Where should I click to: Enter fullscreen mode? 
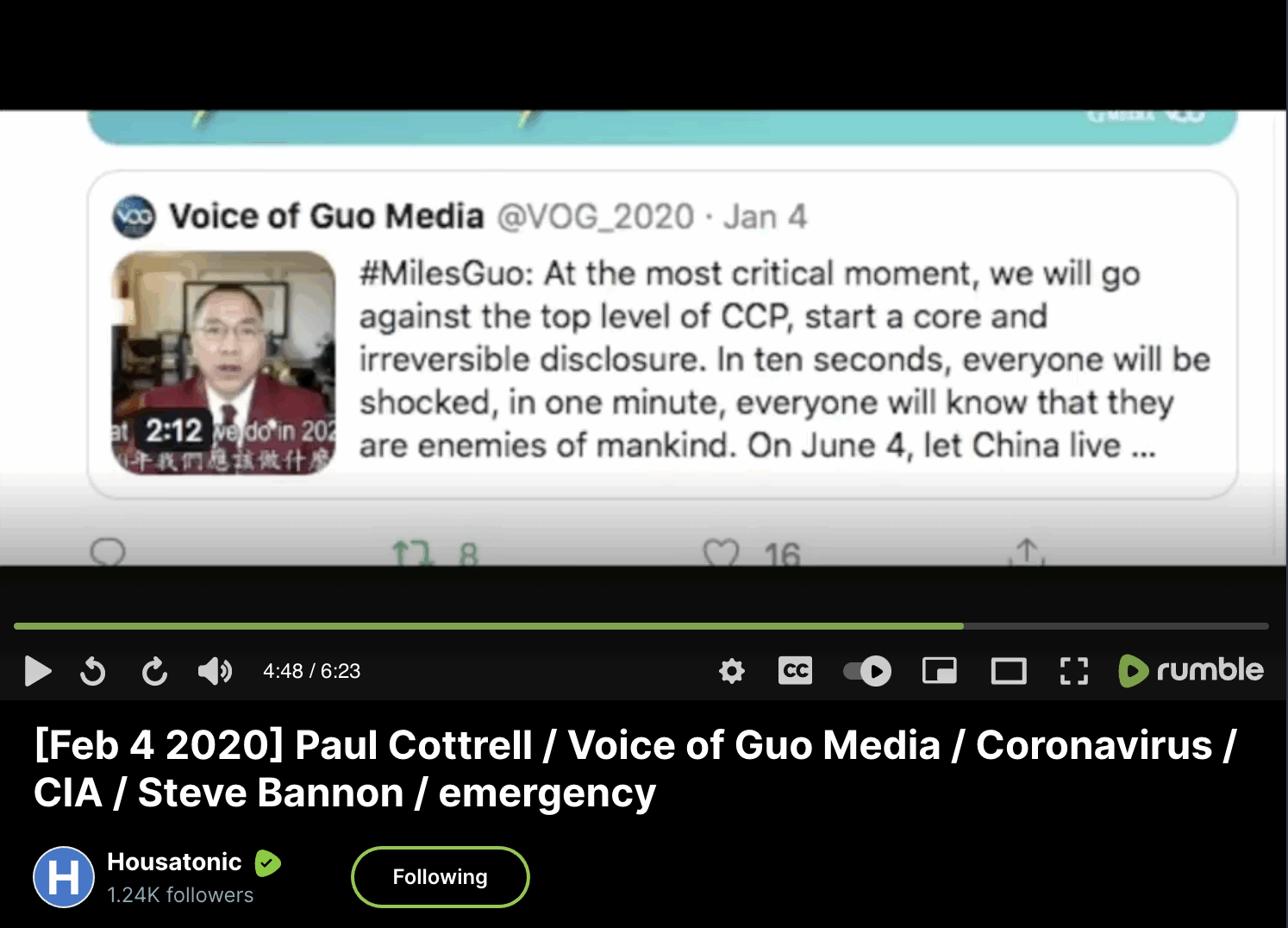click(x=1073, y=671)
